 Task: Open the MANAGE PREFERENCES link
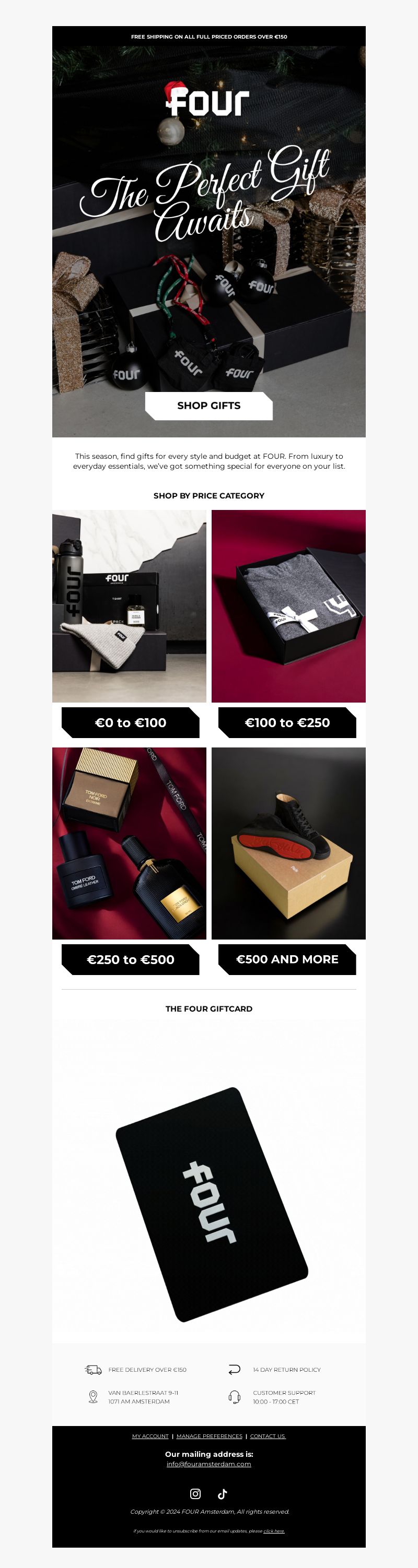209,1436
